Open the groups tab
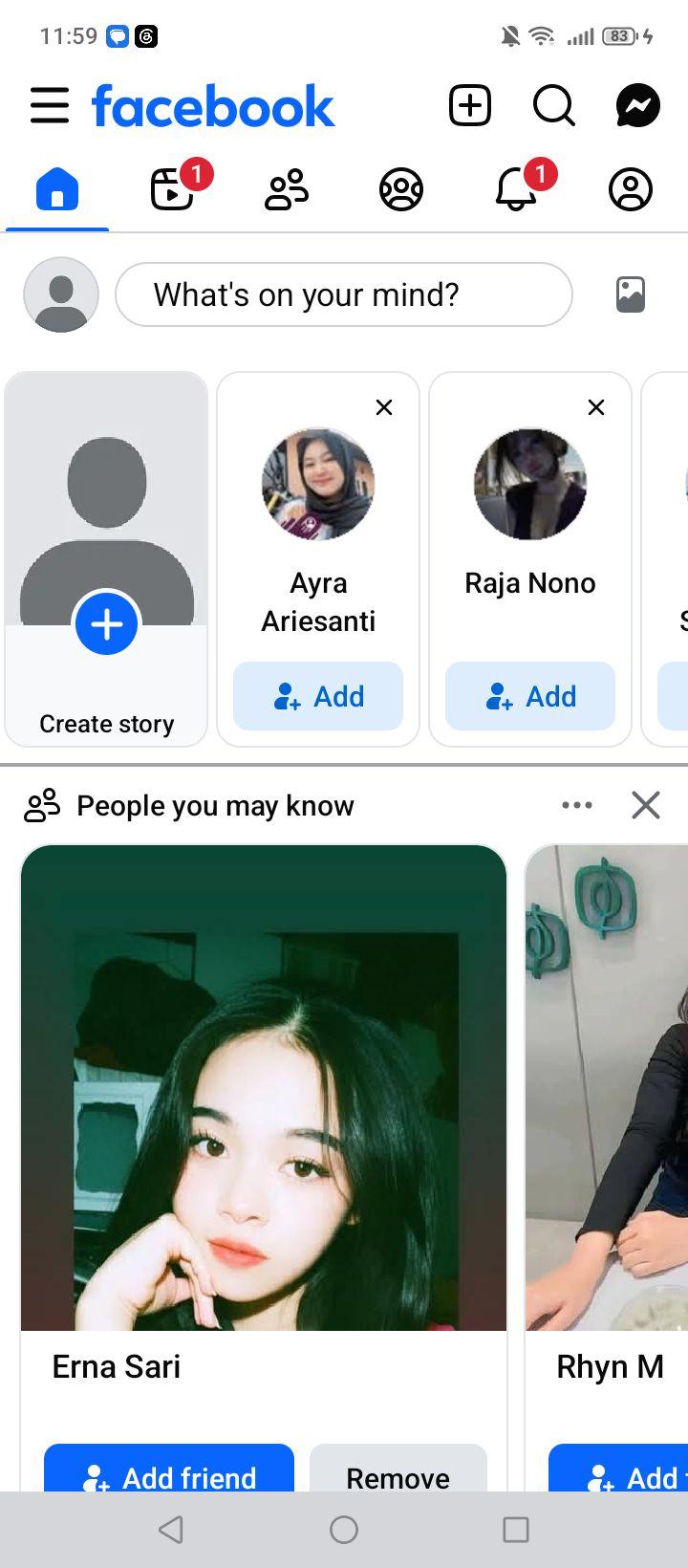The image size is (688, 1568). [x=401, y=188]
